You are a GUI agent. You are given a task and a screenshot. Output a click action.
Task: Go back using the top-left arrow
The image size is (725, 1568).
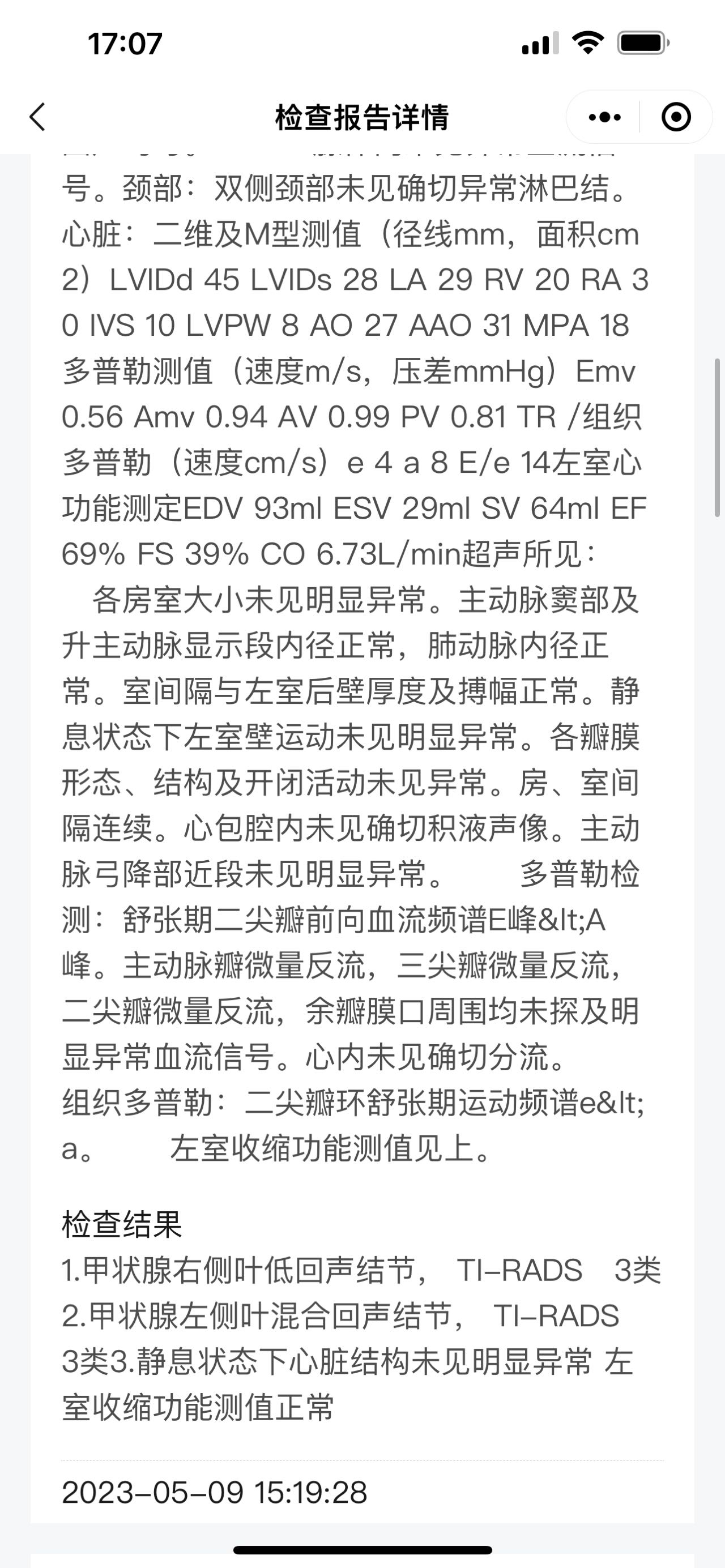click(x=37, y=116)
